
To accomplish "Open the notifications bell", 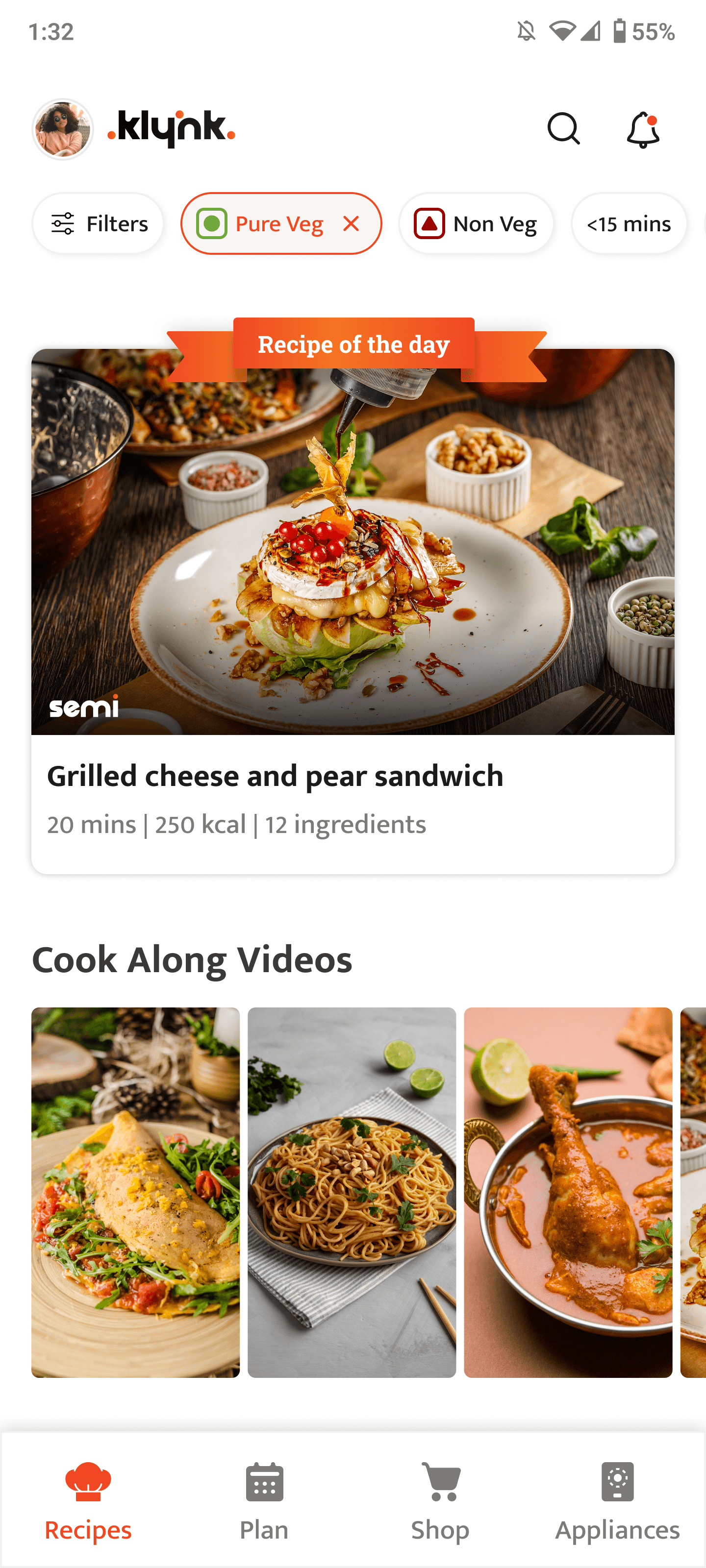I will tap(643, 129).
